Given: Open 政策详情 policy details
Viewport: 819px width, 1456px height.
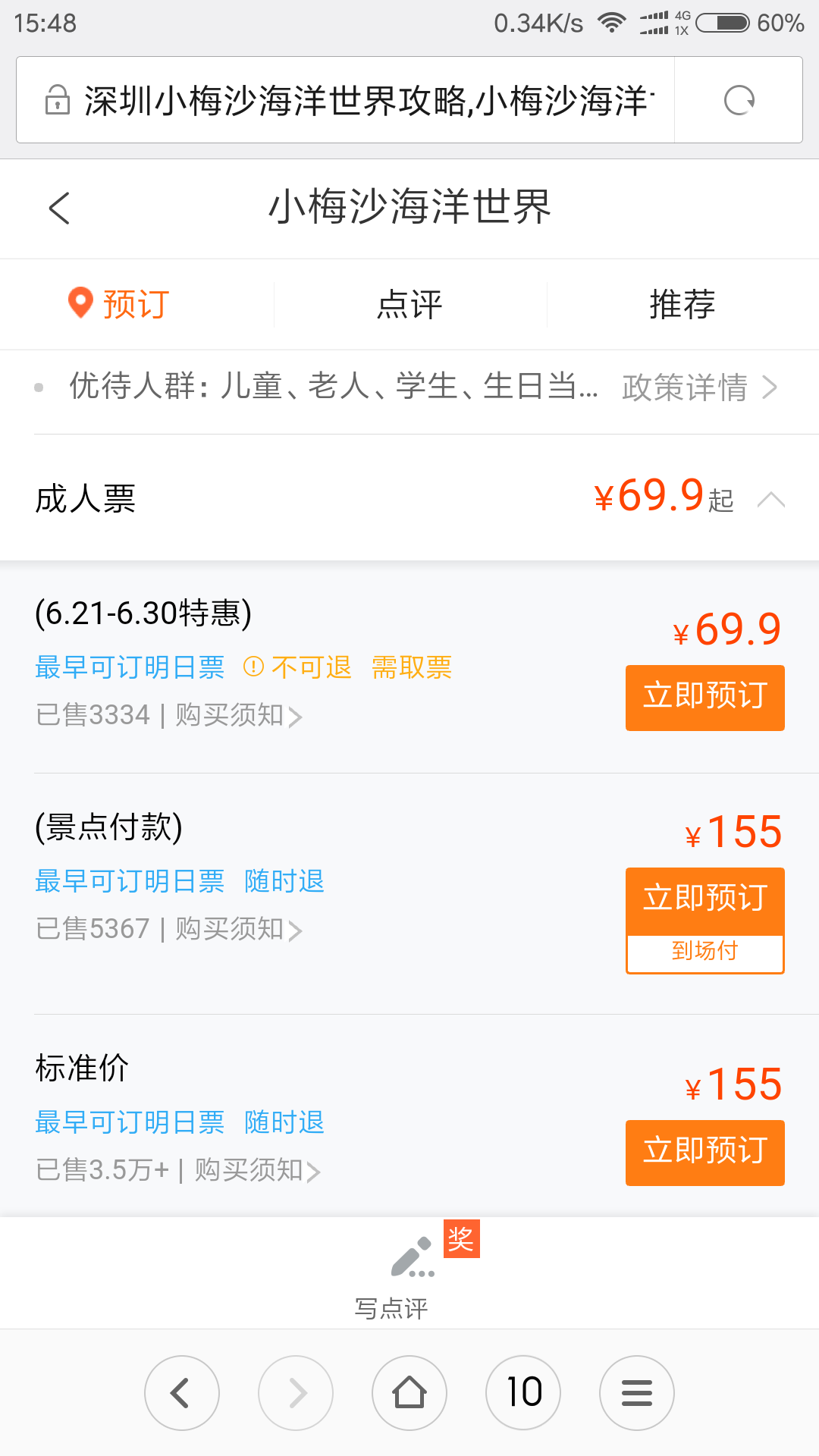Looking at the screenshot, I should [x=699, y=388].
